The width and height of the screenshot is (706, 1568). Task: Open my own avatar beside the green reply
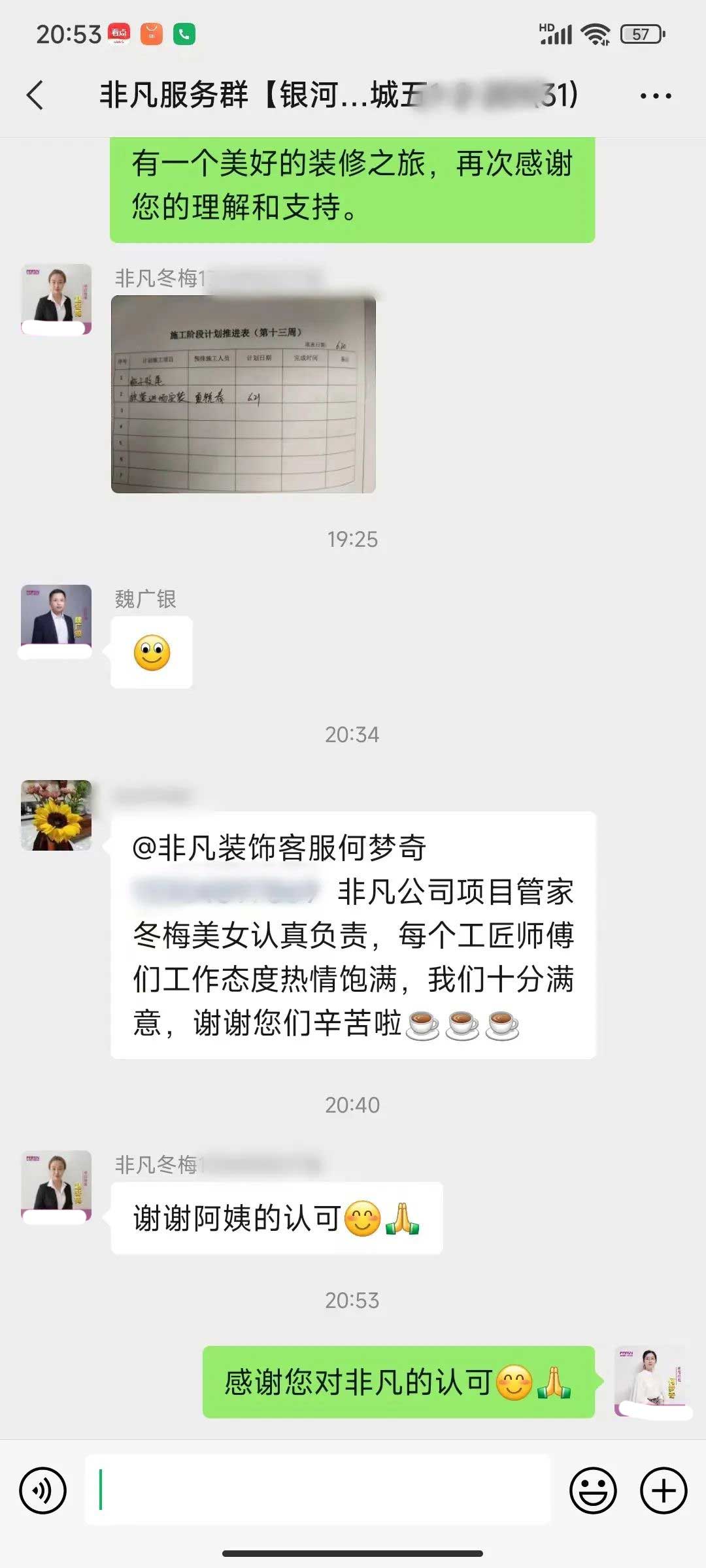pos(650,1380)
